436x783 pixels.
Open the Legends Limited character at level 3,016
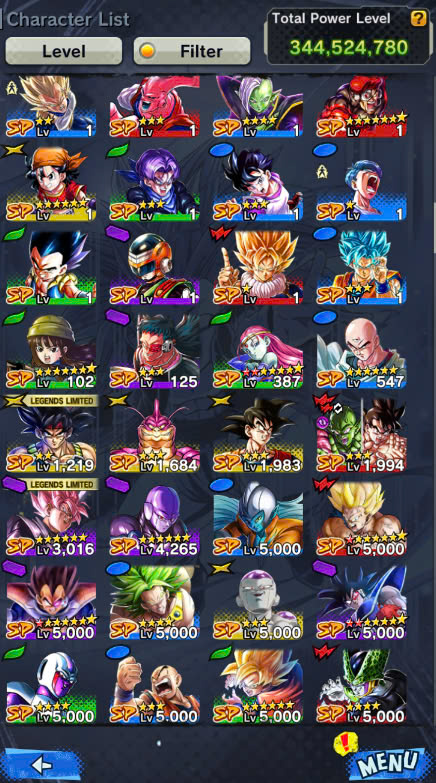click(x=51, y=519)
